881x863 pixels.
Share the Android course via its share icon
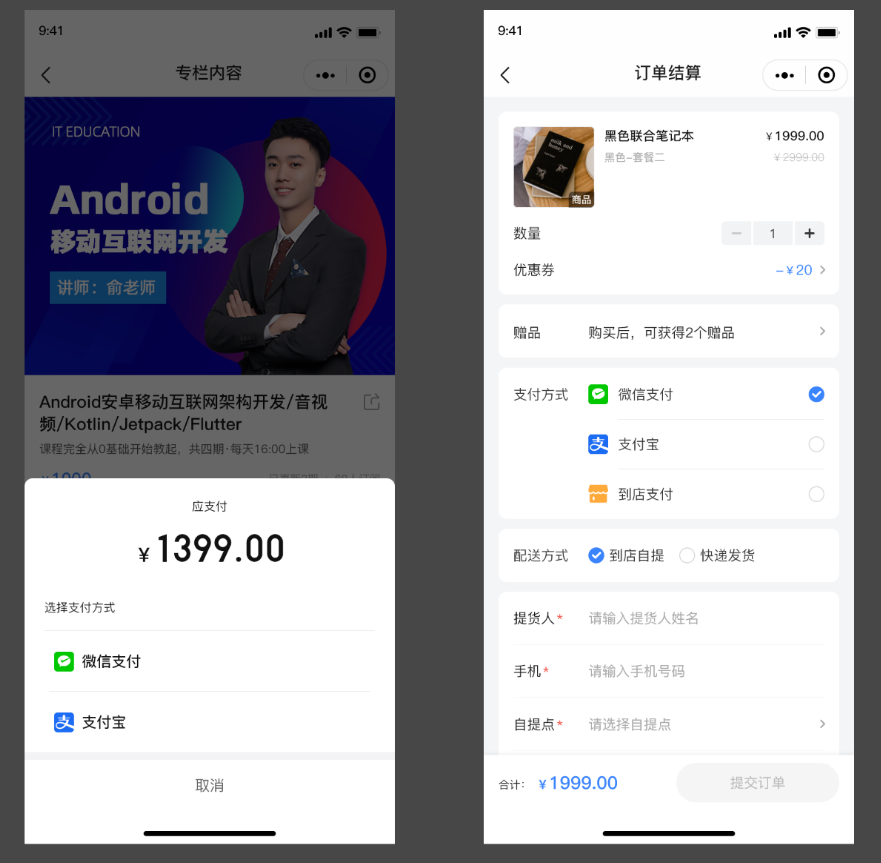click(x=371, y=402)
